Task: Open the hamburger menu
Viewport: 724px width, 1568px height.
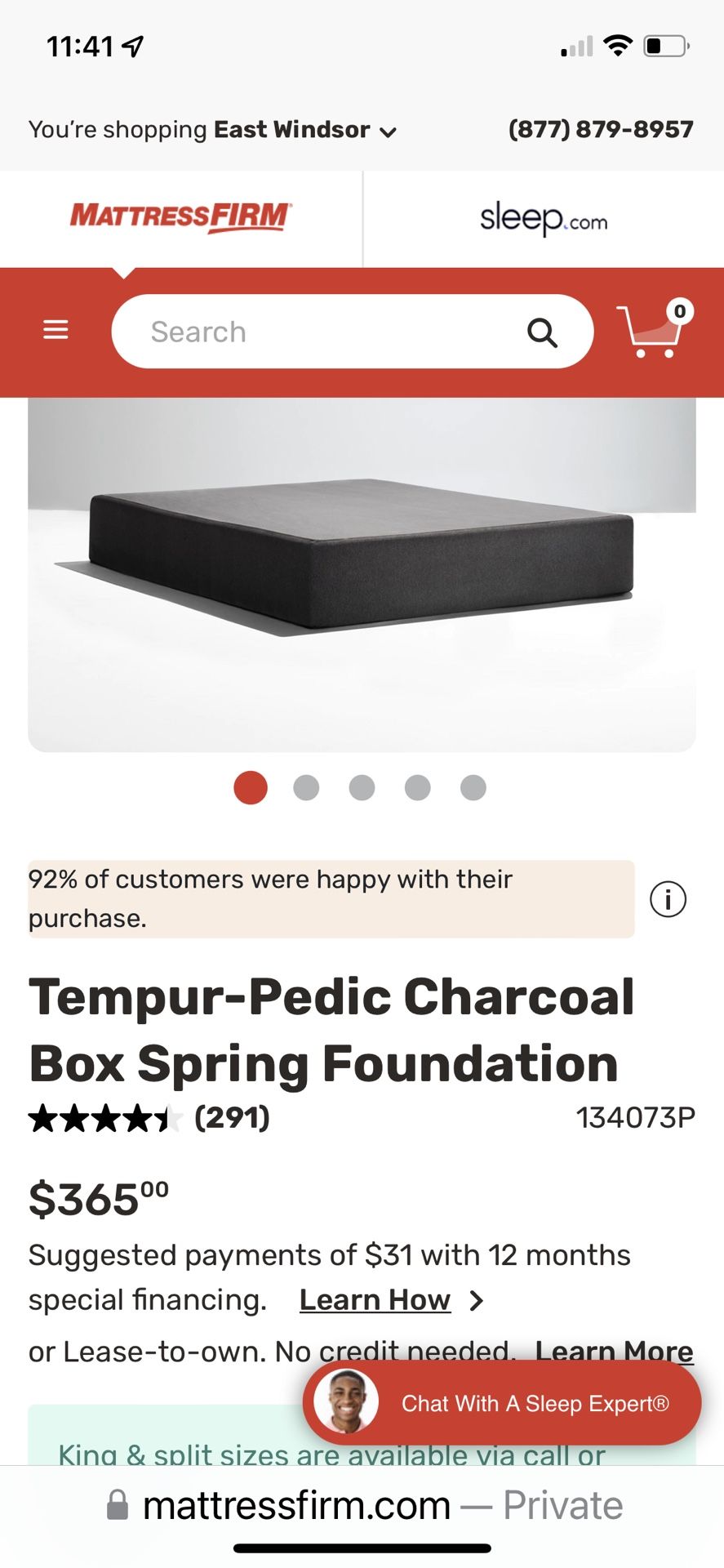Action: pyautogui.click(x=56, y=330)
